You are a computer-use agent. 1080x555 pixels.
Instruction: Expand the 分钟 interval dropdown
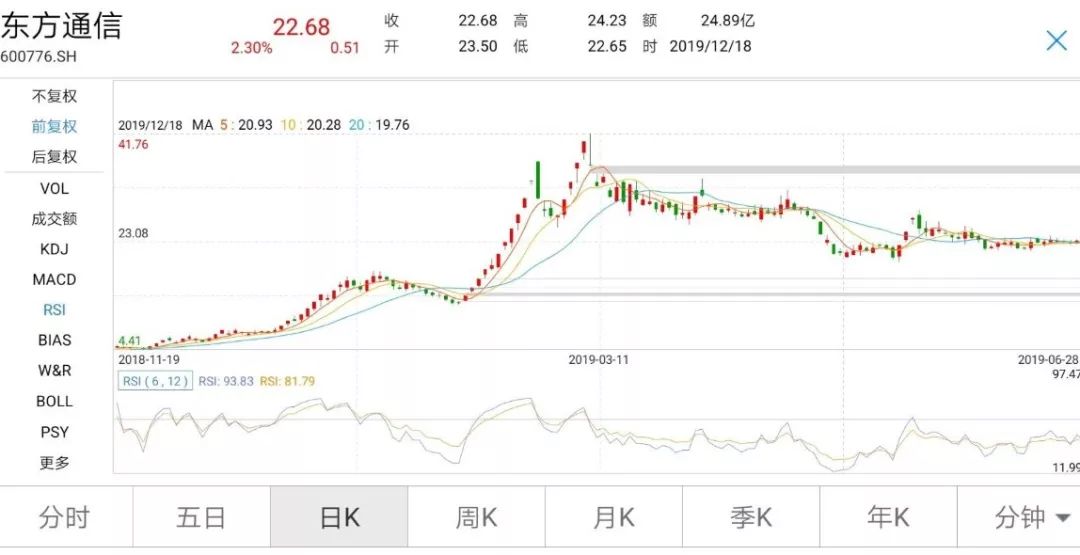click(x=1032, y=517)
